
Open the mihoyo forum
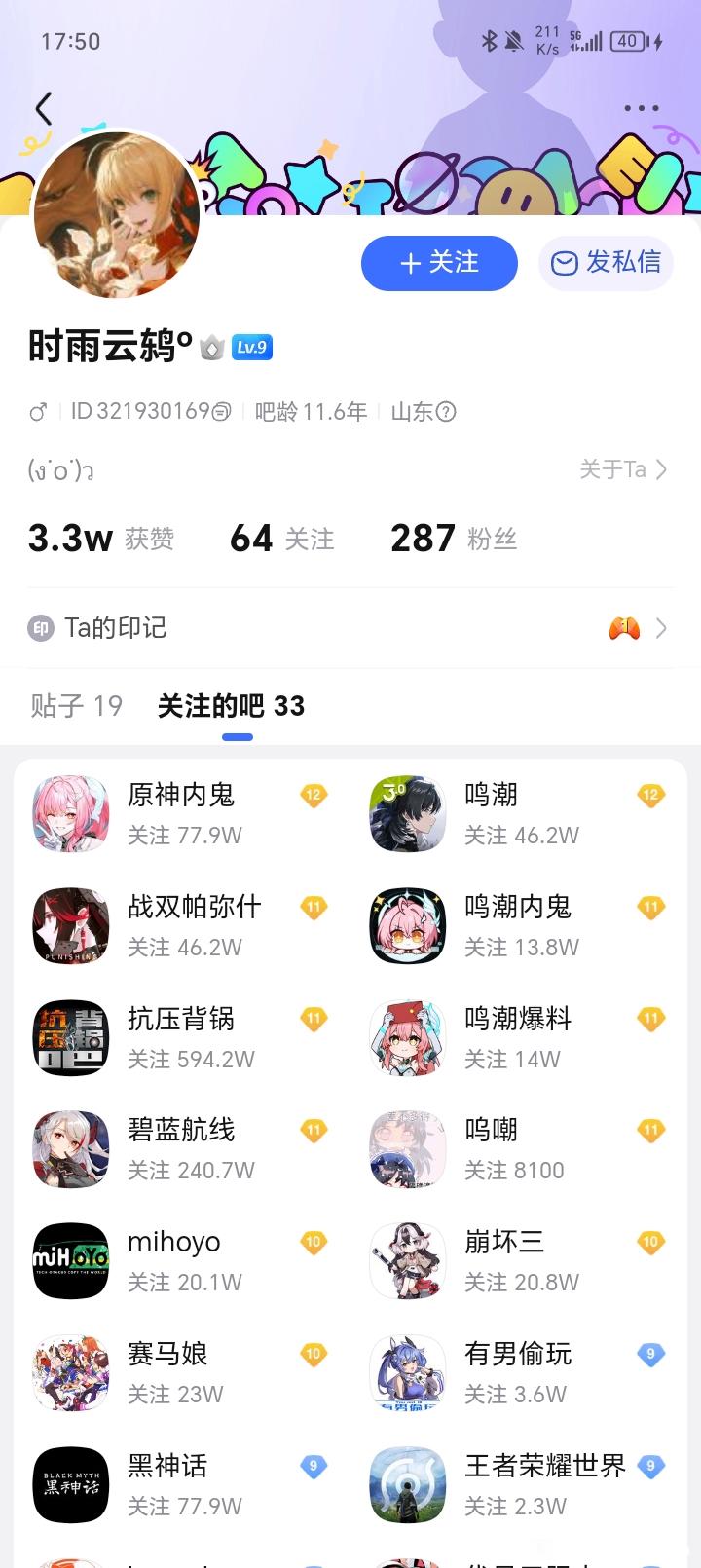181,1260
